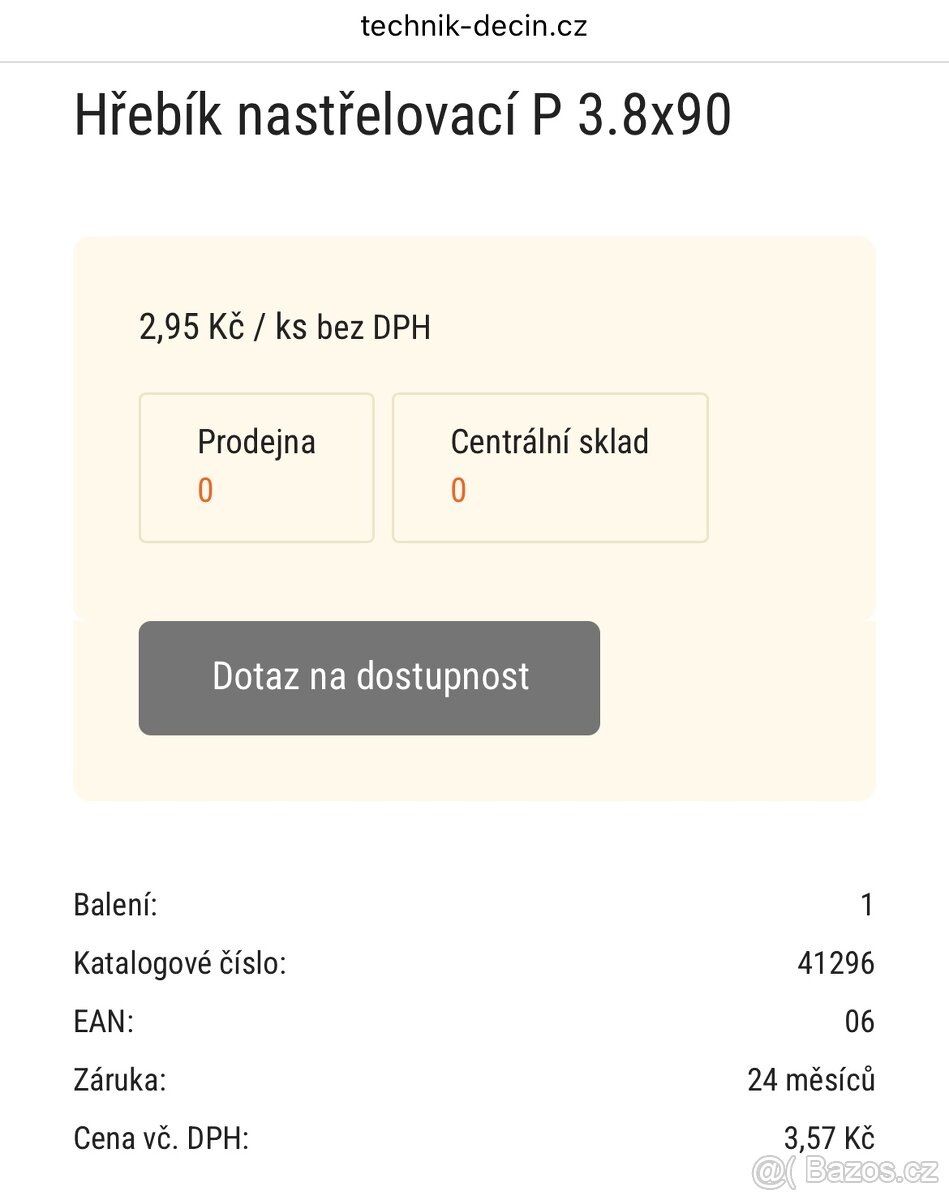Click the price 2,95 Kč / ks bez DPH
Image resolution: width=949 pixels, height=1200 pixels.
click(x=284, y=327)
